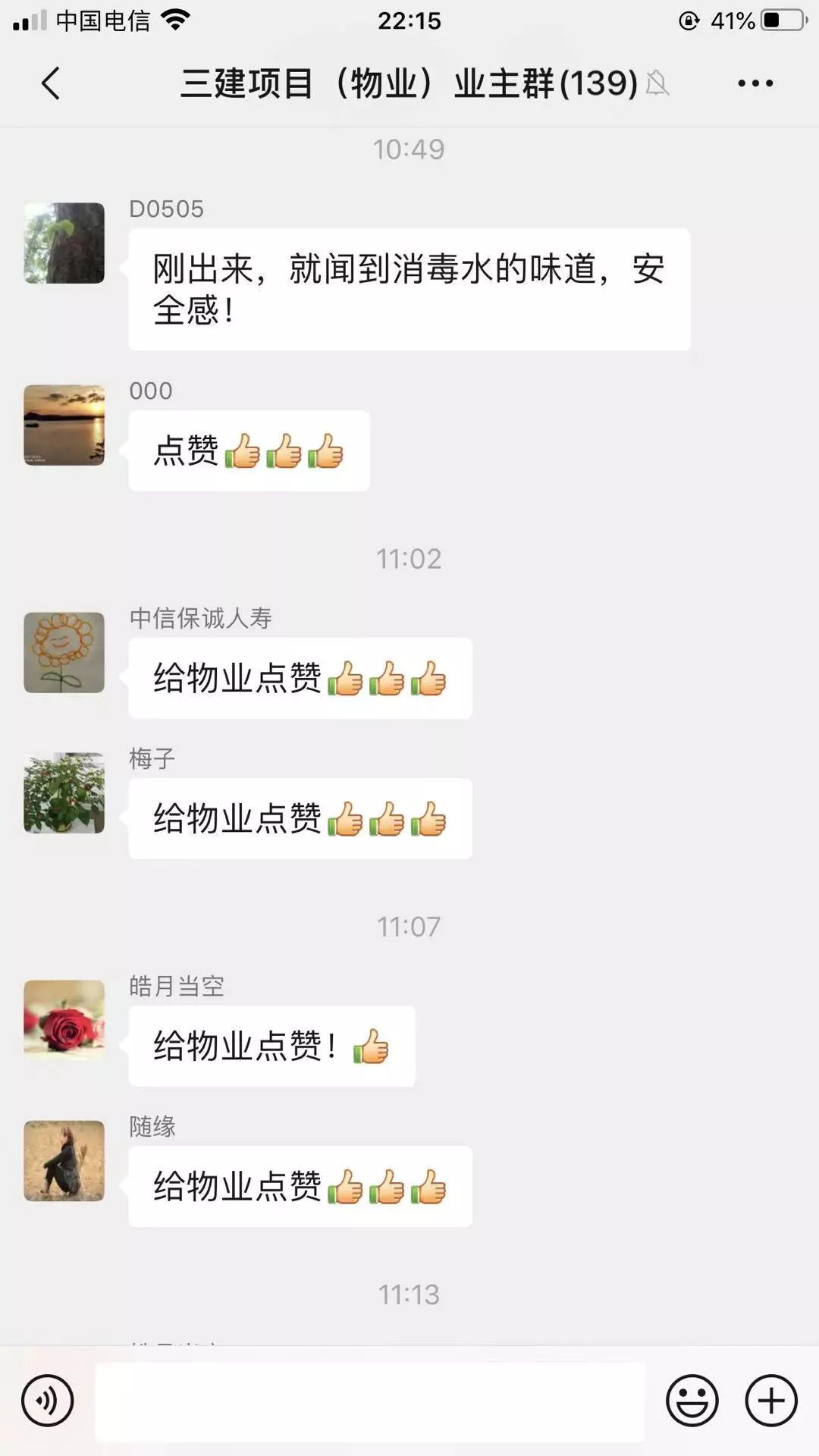
Task: Go back from the group chat
Action: pos(51,83)
